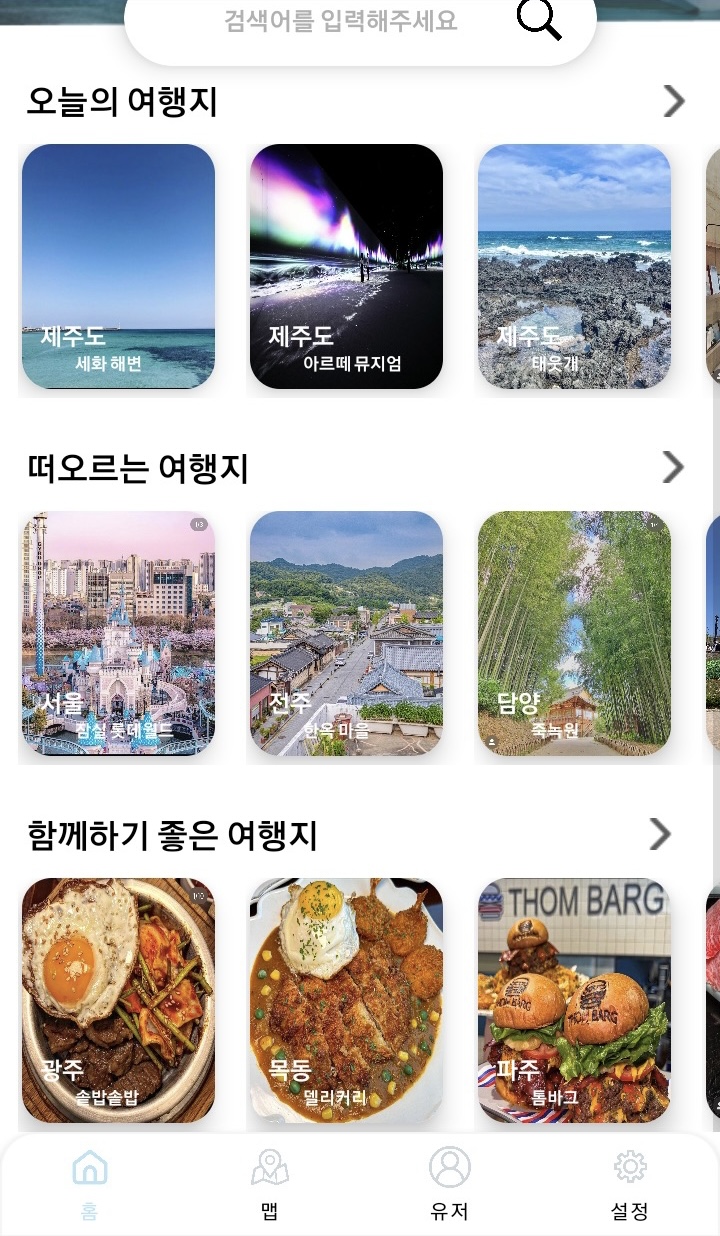This screenshot has height=1236, width=720.
Task: Open the 제주도 태웃개 card
Action: (x=574, y=267)
